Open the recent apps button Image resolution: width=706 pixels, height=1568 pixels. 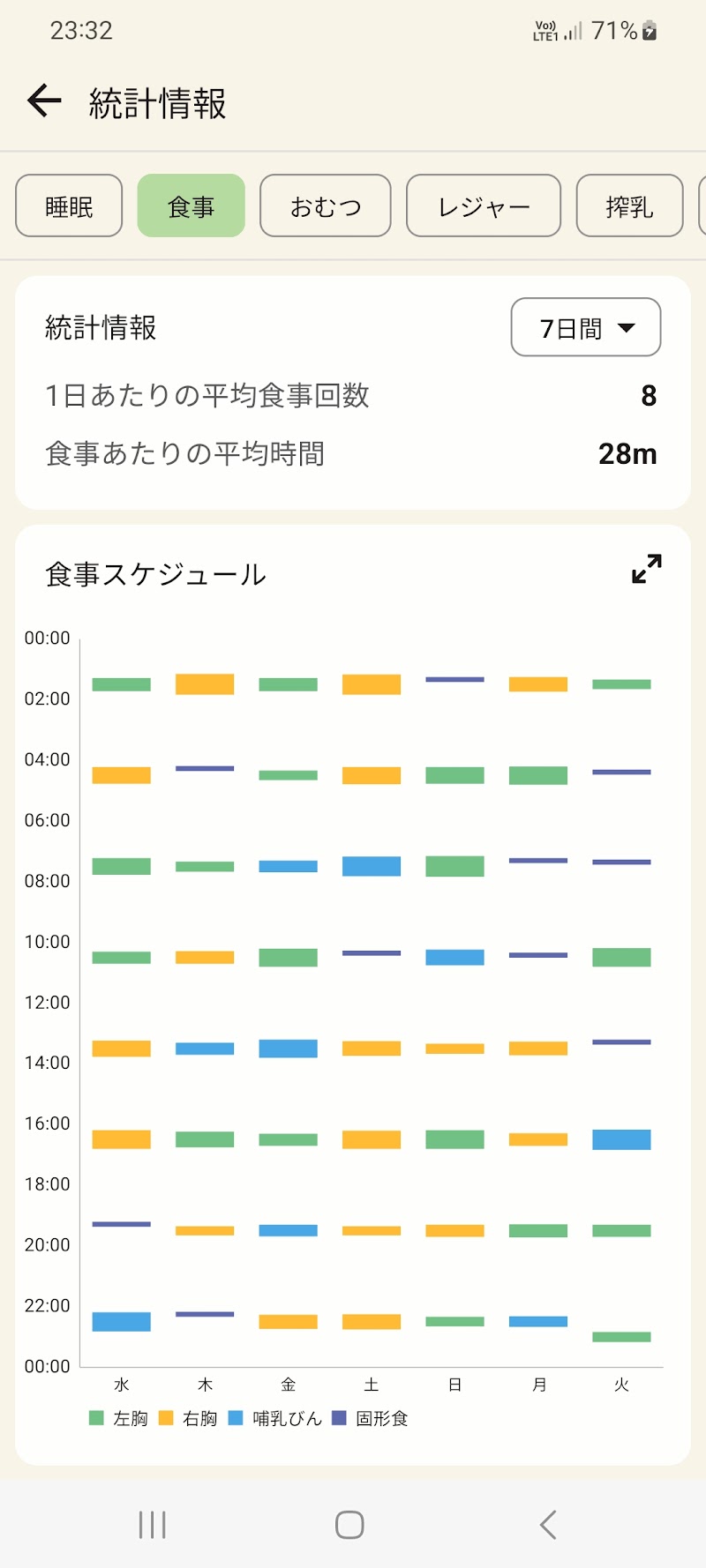pos(153,1524)
